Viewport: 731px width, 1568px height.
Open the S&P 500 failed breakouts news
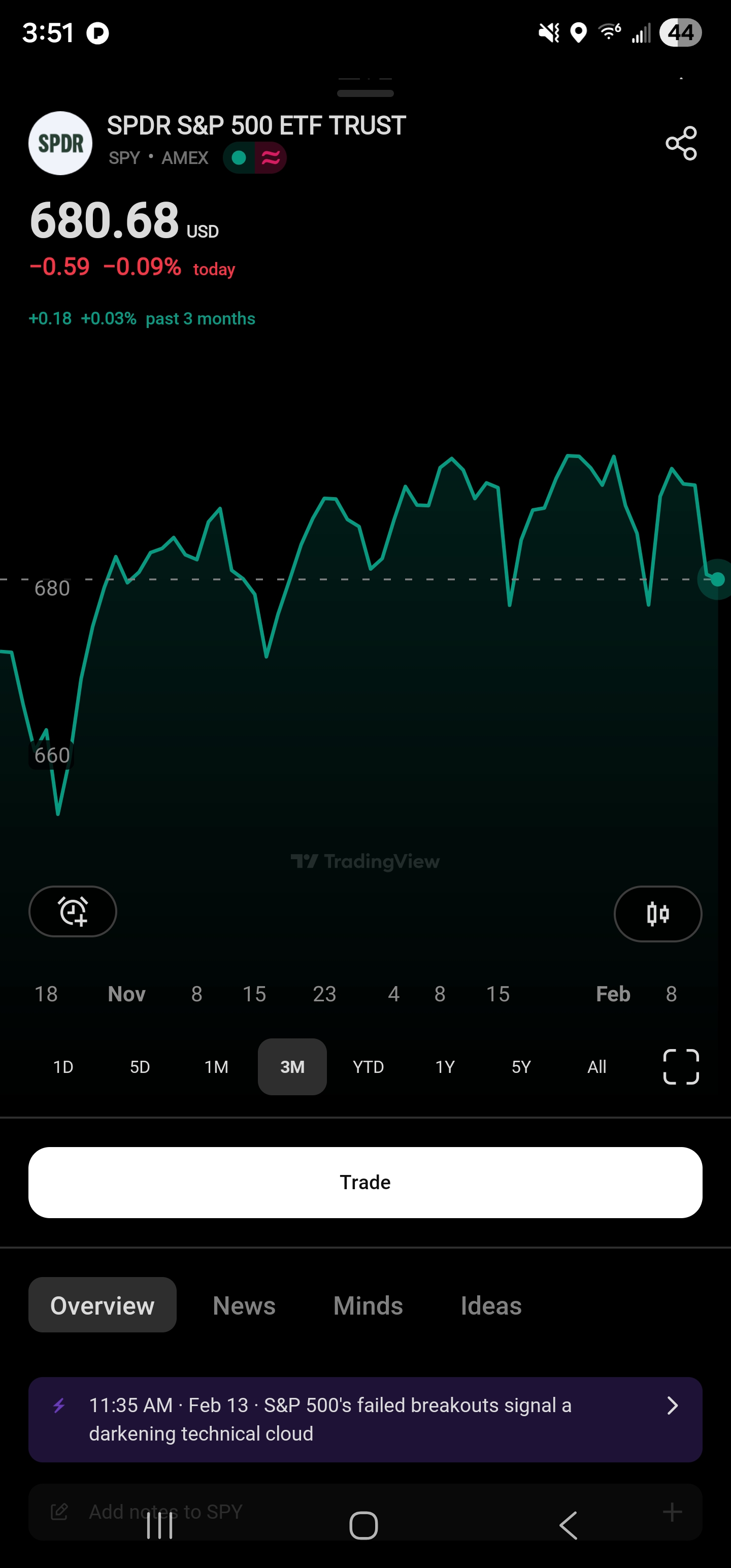click(365, 1420)
